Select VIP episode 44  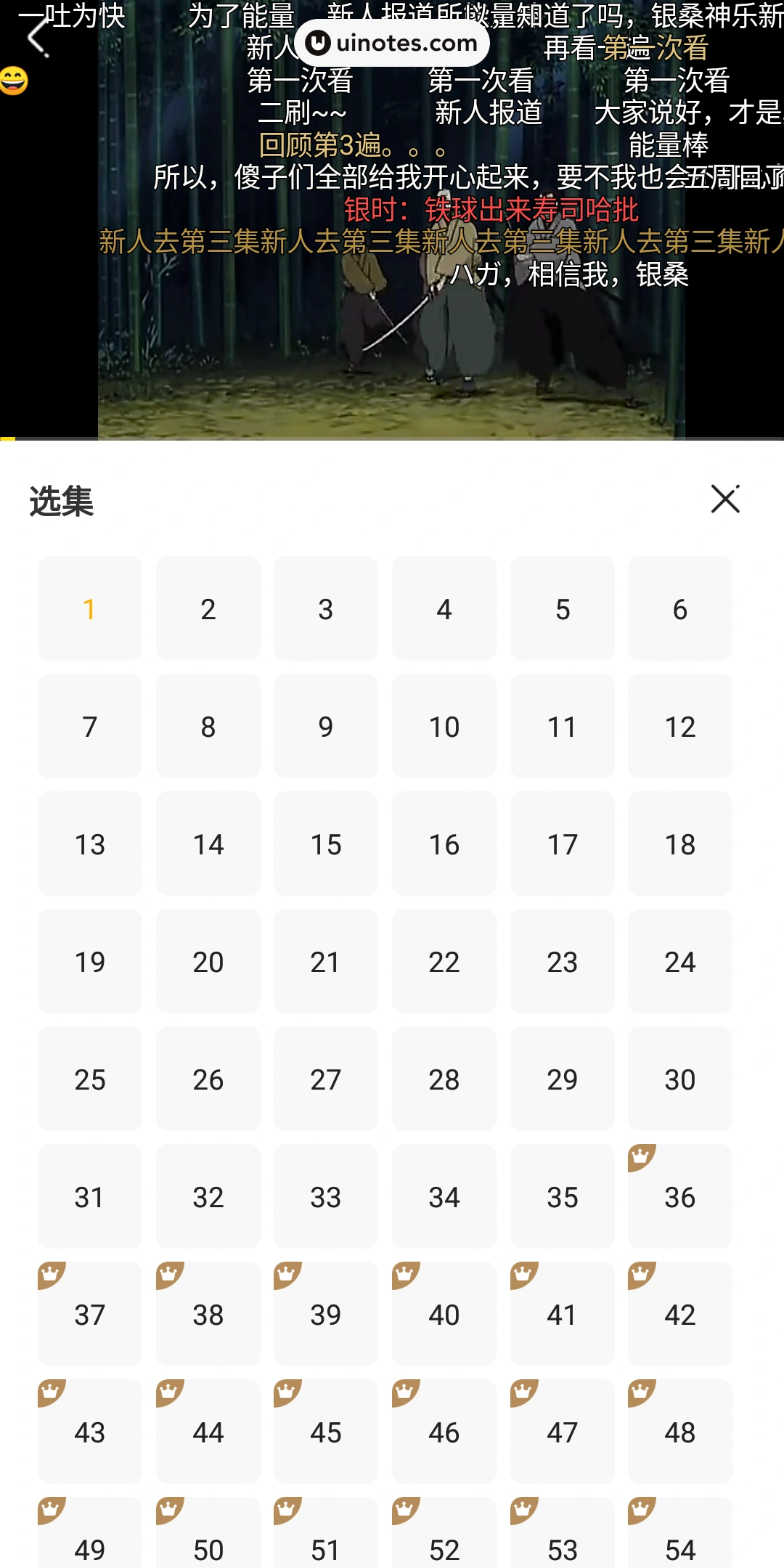pyautogui.click(x=208, y=1432)
